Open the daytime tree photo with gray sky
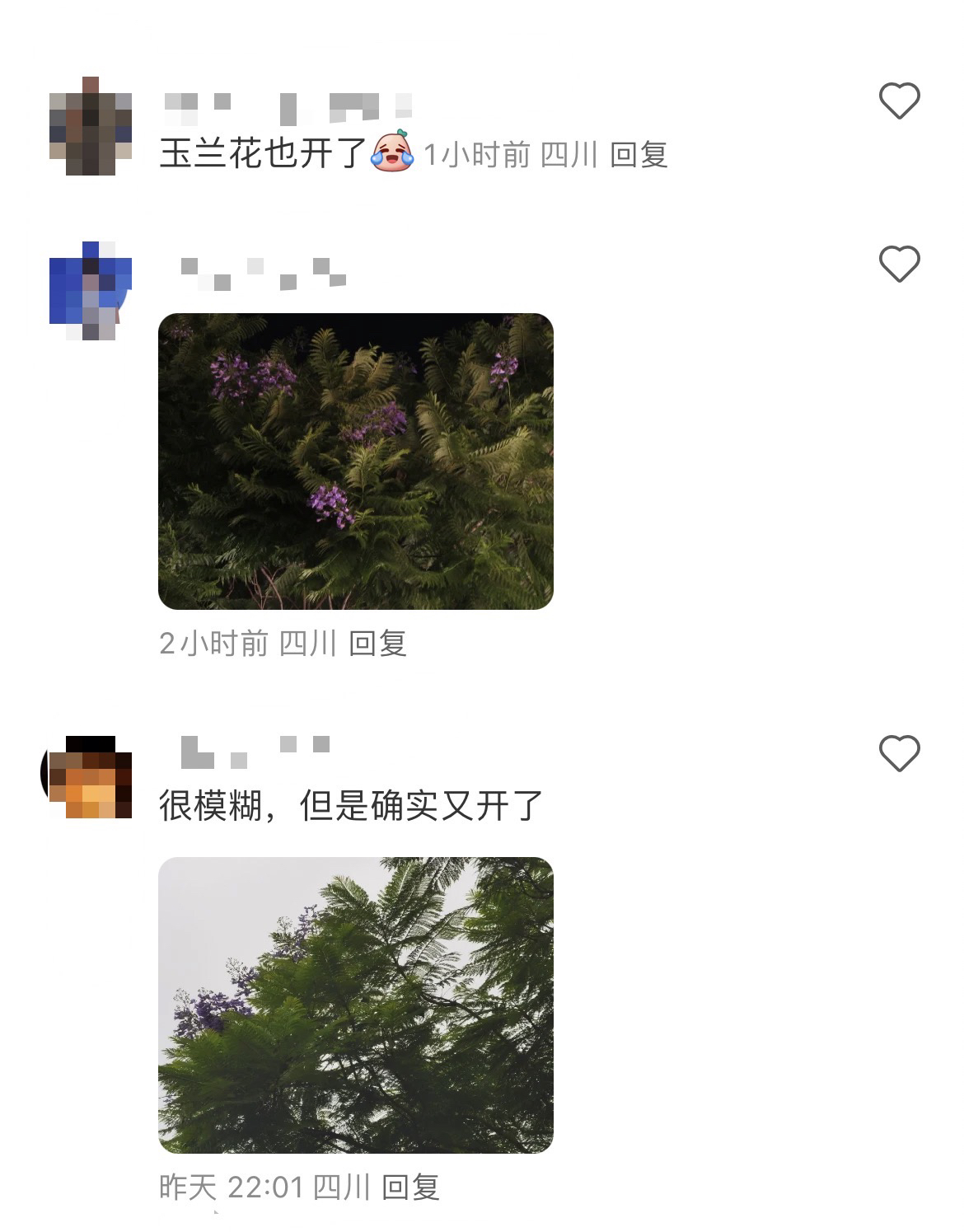The height and width of the screenshot is (1232, 964). (x=355, y=1005)
